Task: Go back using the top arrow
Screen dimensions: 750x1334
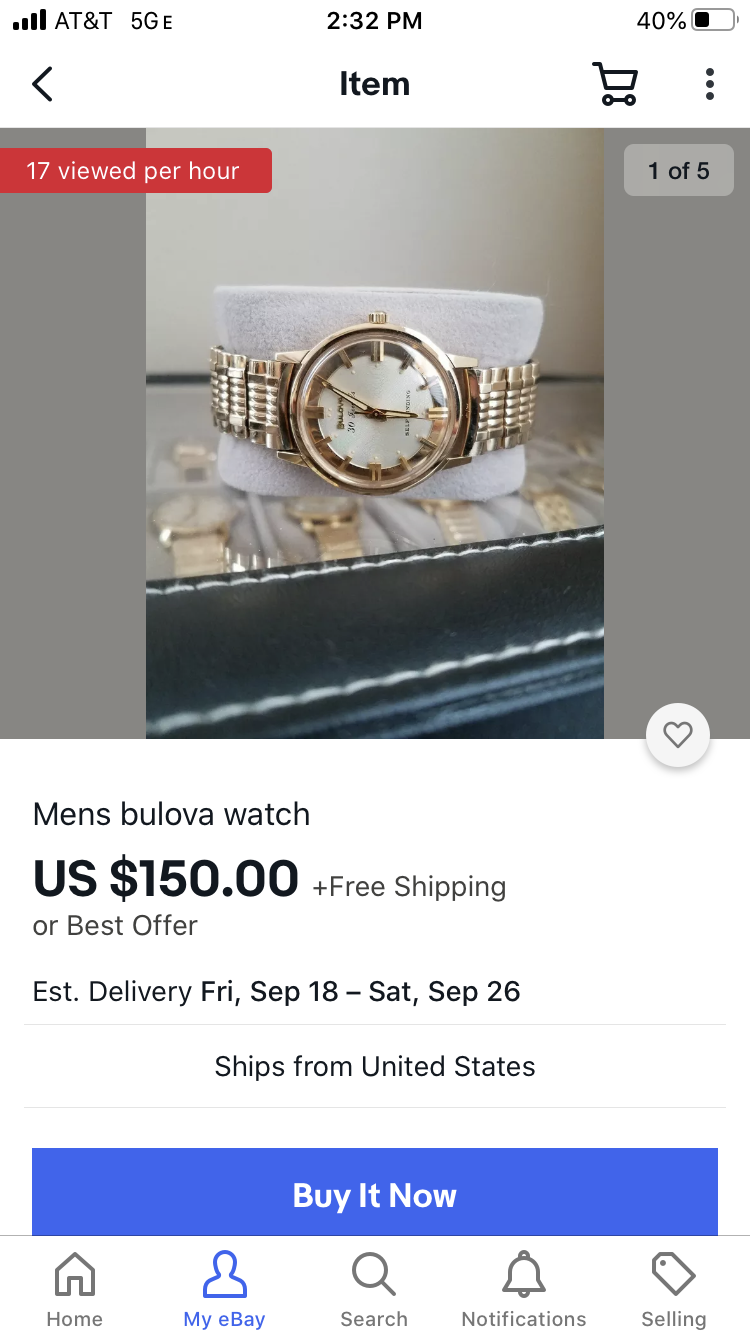Action: (42, 84)
